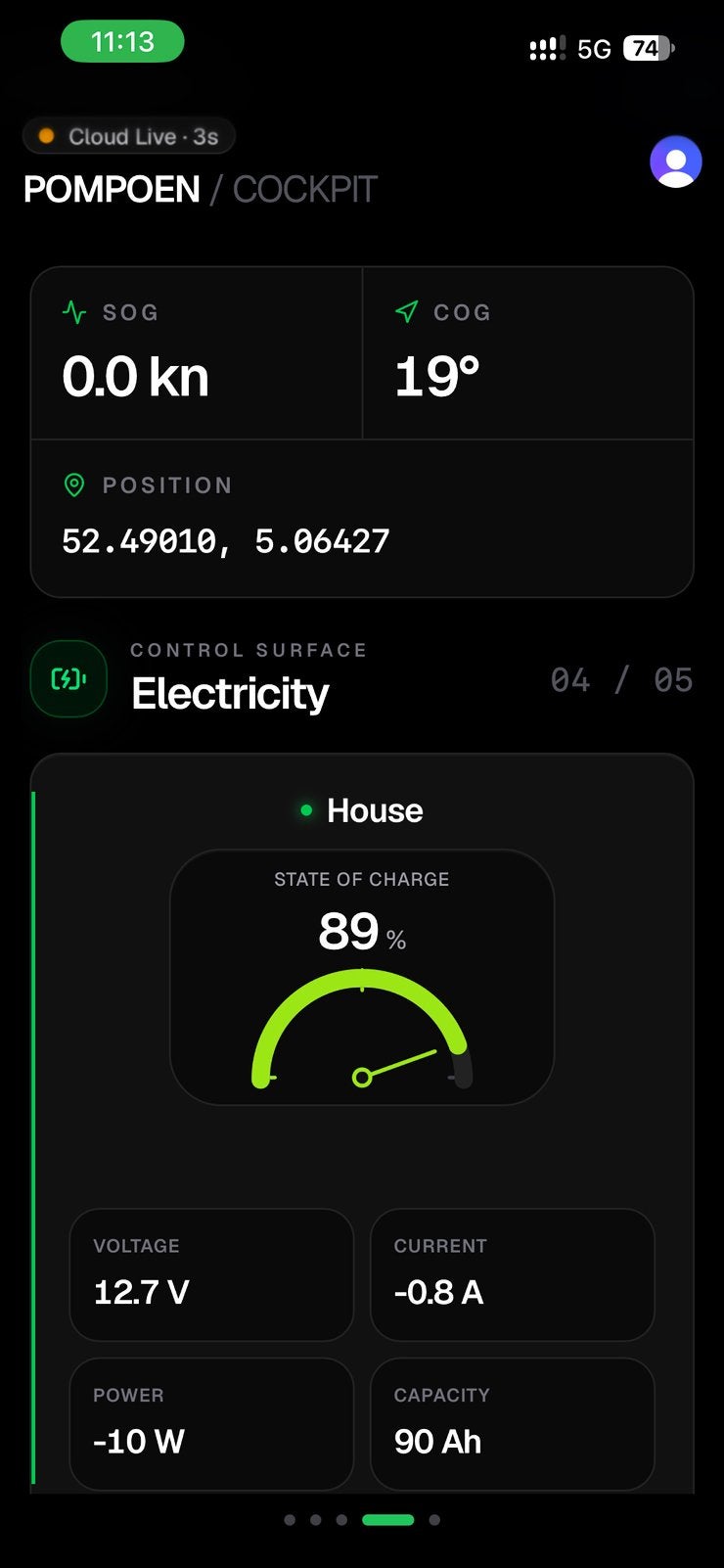Screen dimensions: 724x1568
Task: Tap the Cloud Live status chip
Action: pyautogui.click(x=128, y=136)
